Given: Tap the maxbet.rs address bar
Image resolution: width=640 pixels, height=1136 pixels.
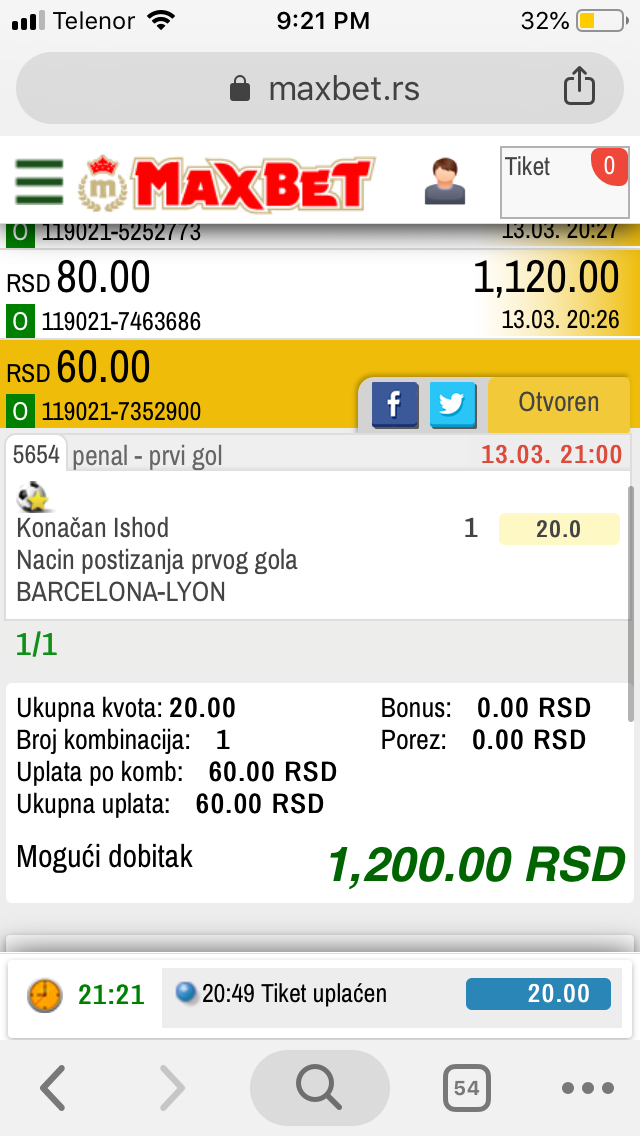Looking at the screenshot, I should coord(320,88).
